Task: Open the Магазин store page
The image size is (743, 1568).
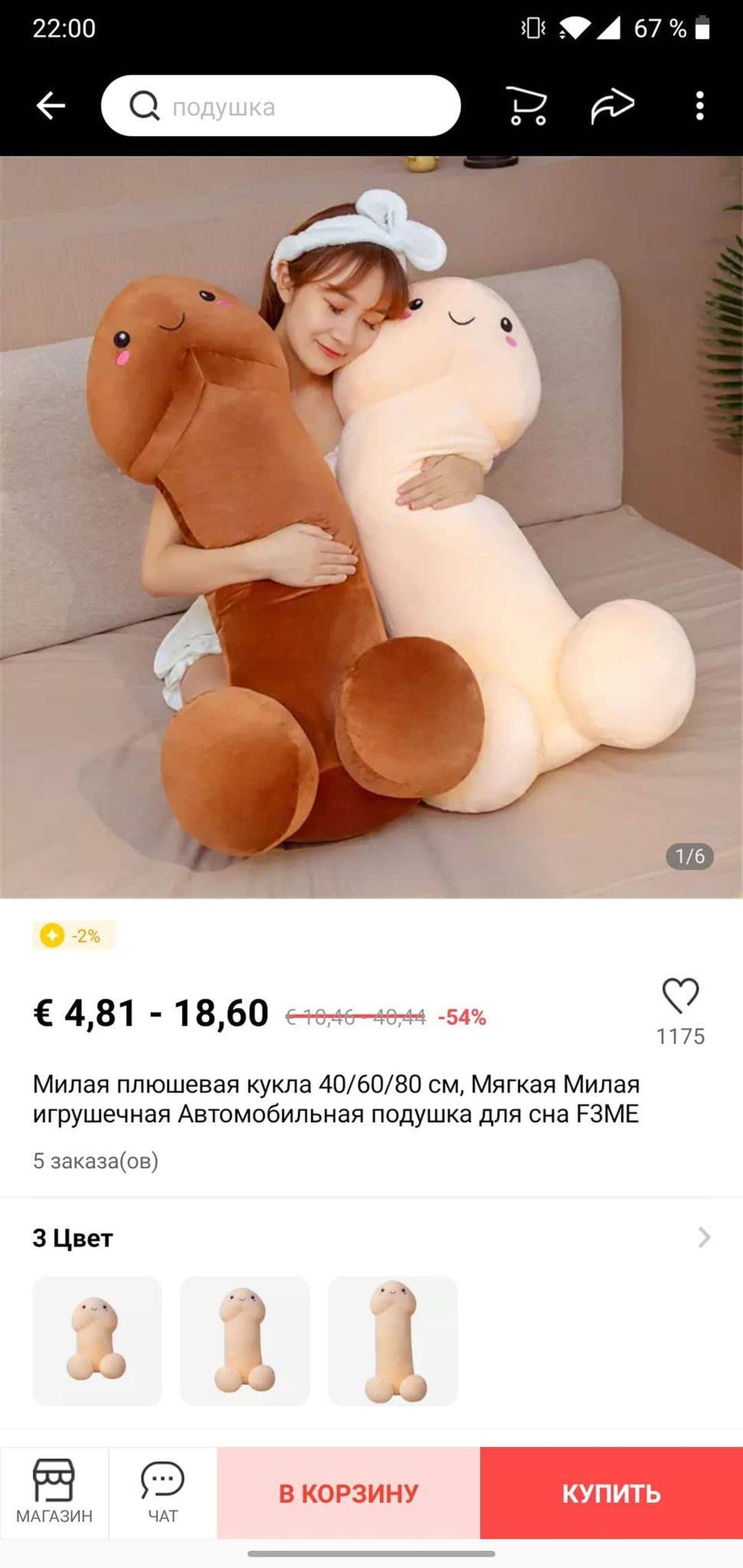Action: [x=54, y=1492]
